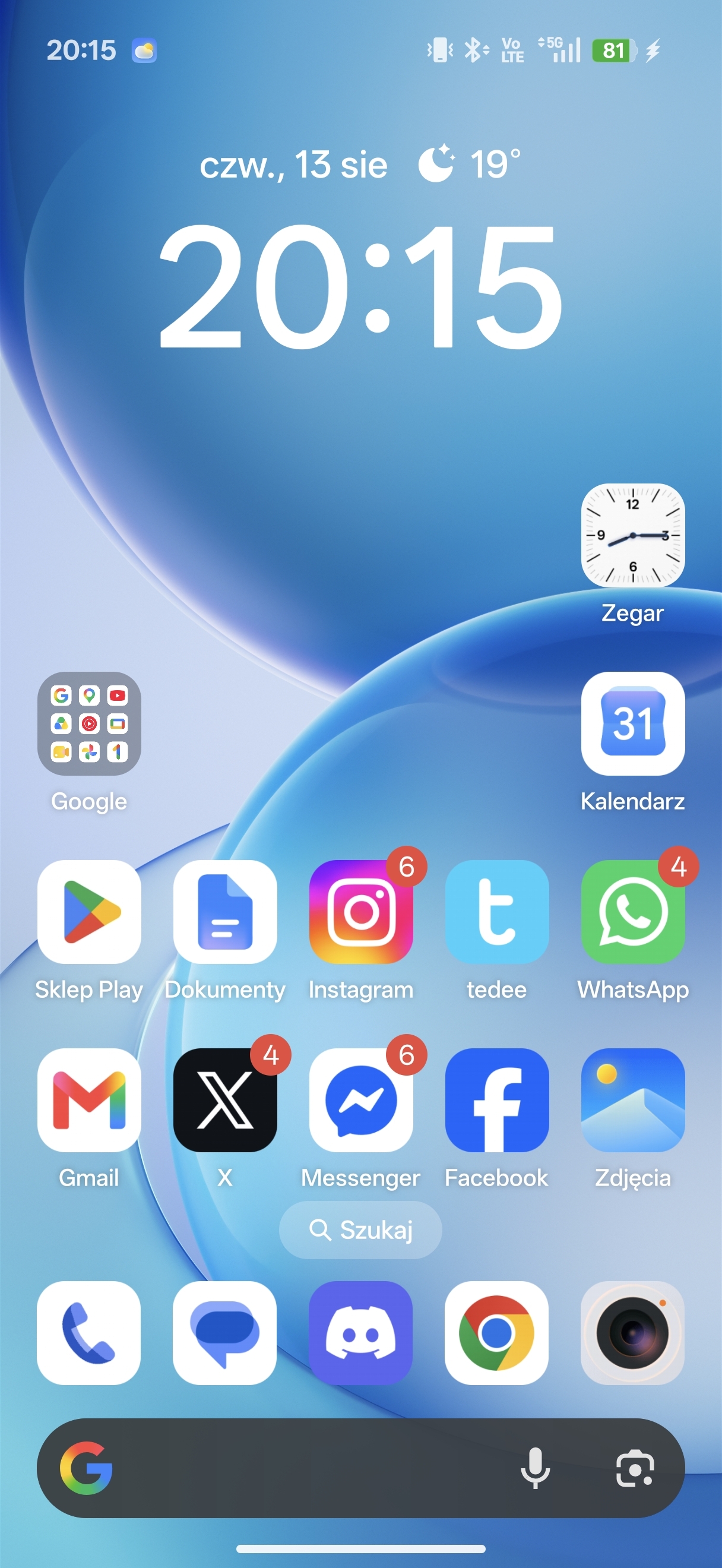Open Google Messages in the dock
This screenshot has height=1568, width=722.
(225, 1332)
